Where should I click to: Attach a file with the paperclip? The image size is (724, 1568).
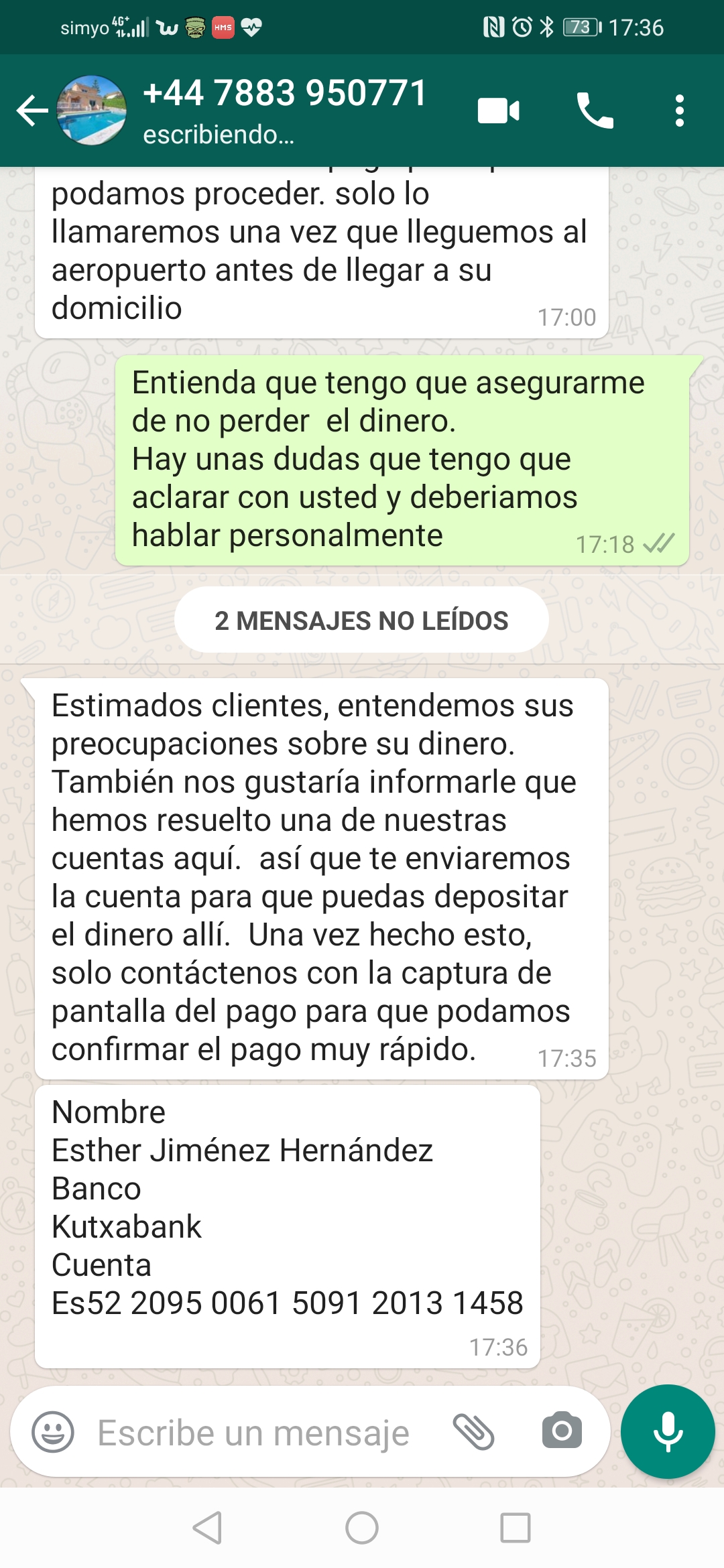pyautogui.click(x=474, y=1432)
